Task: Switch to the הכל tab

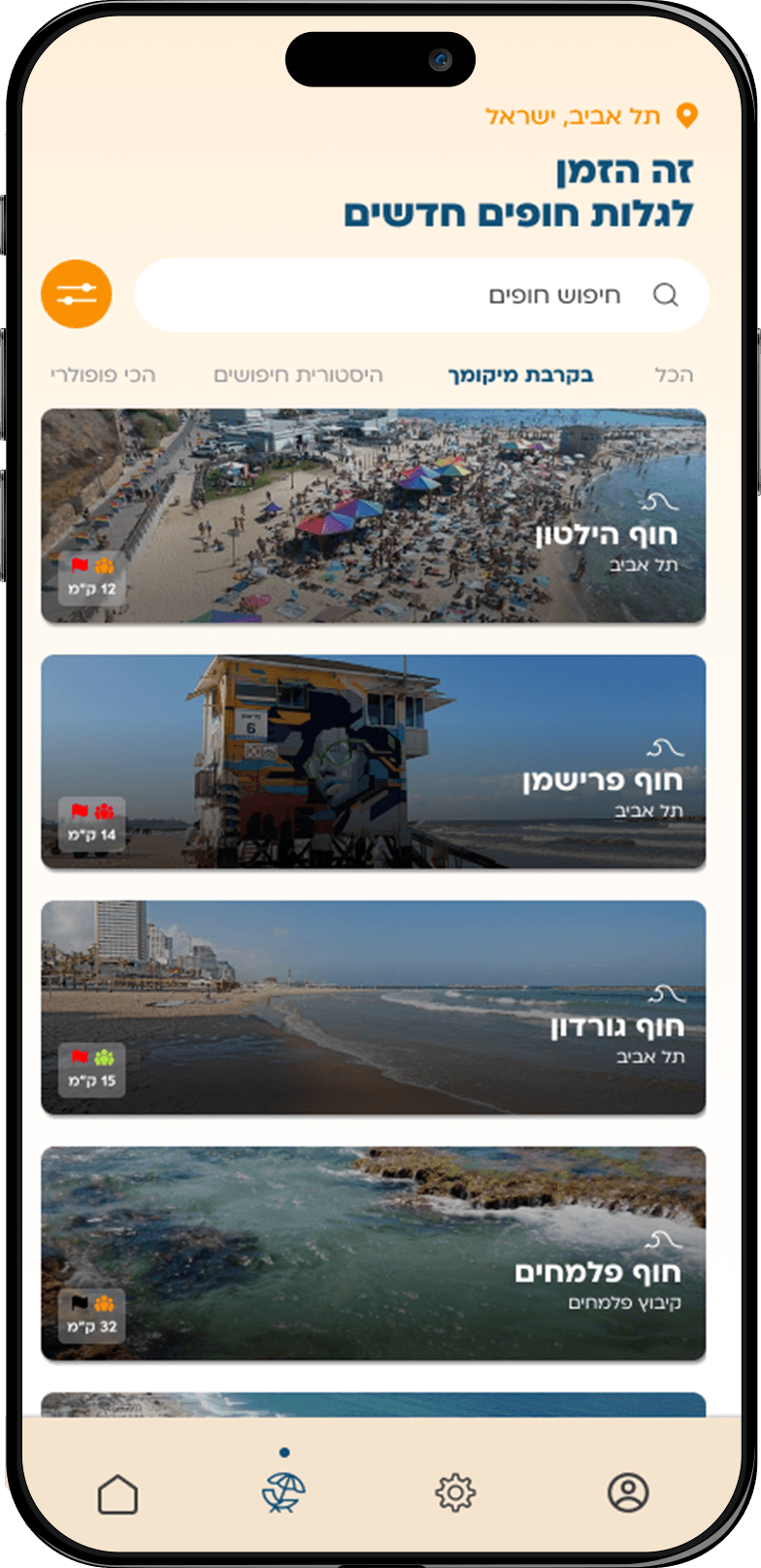Action: tap(674, 375)
